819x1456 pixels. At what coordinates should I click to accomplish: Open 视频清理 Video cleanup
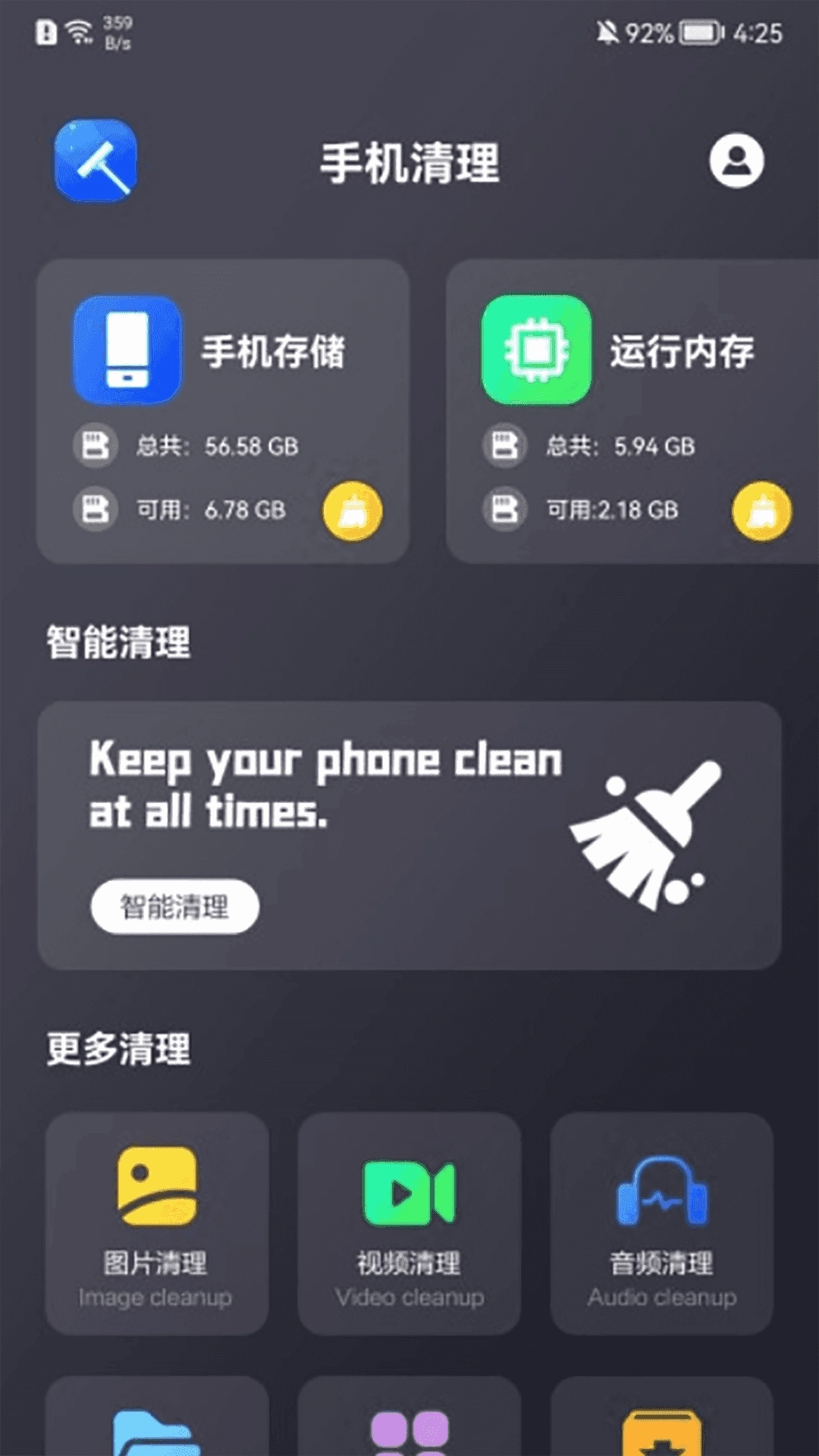click(409, 1223)
